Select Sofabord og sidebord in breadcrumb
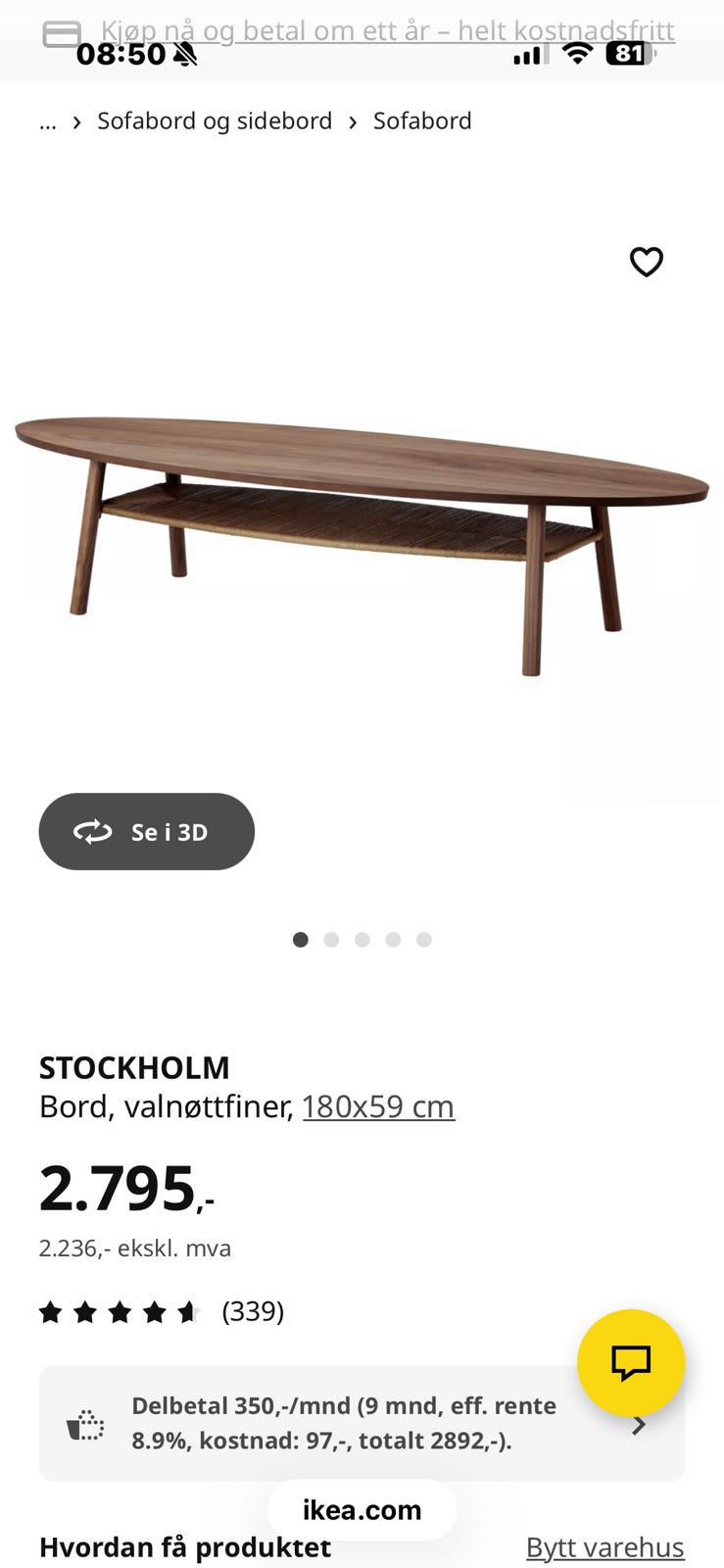 pyautogui.click(x=214, y=121)
